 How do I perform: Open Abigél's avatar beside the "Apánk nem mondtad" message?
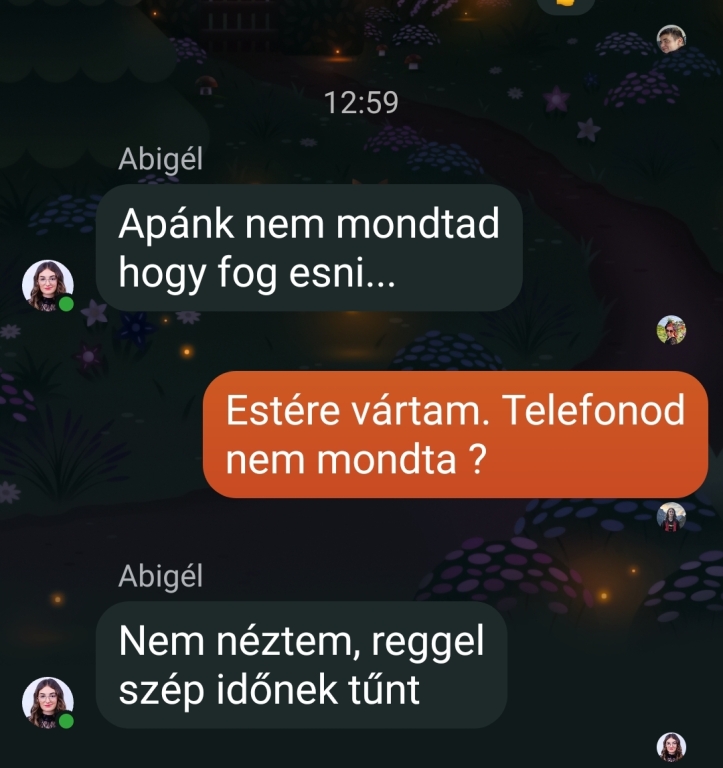pyautogui.click(x=47, y=285)
